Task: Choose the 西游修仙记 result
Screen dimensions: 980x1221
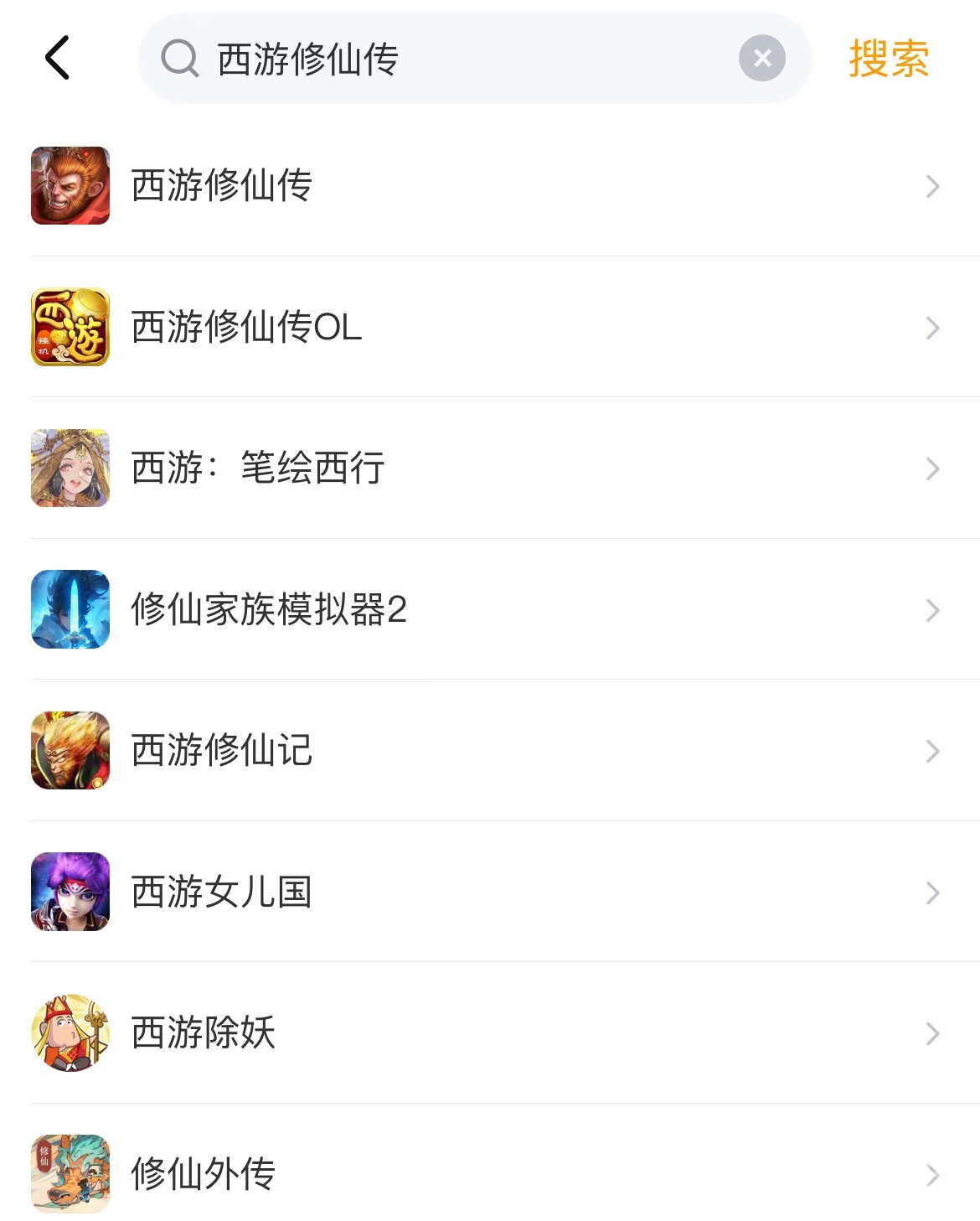Action: [222, 750]
